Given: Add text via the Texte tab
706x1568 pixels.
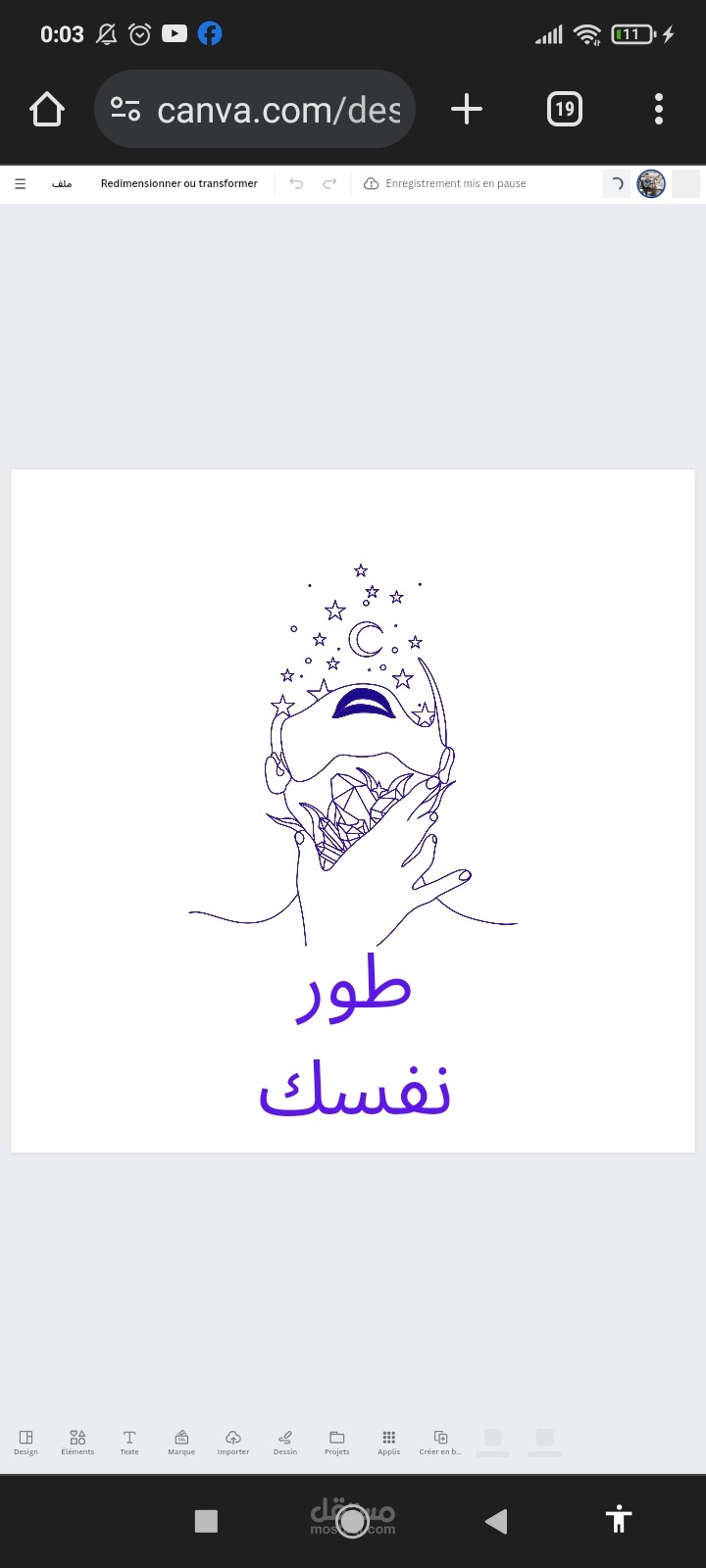Looking at the screenshot, I should (129, 1442).
